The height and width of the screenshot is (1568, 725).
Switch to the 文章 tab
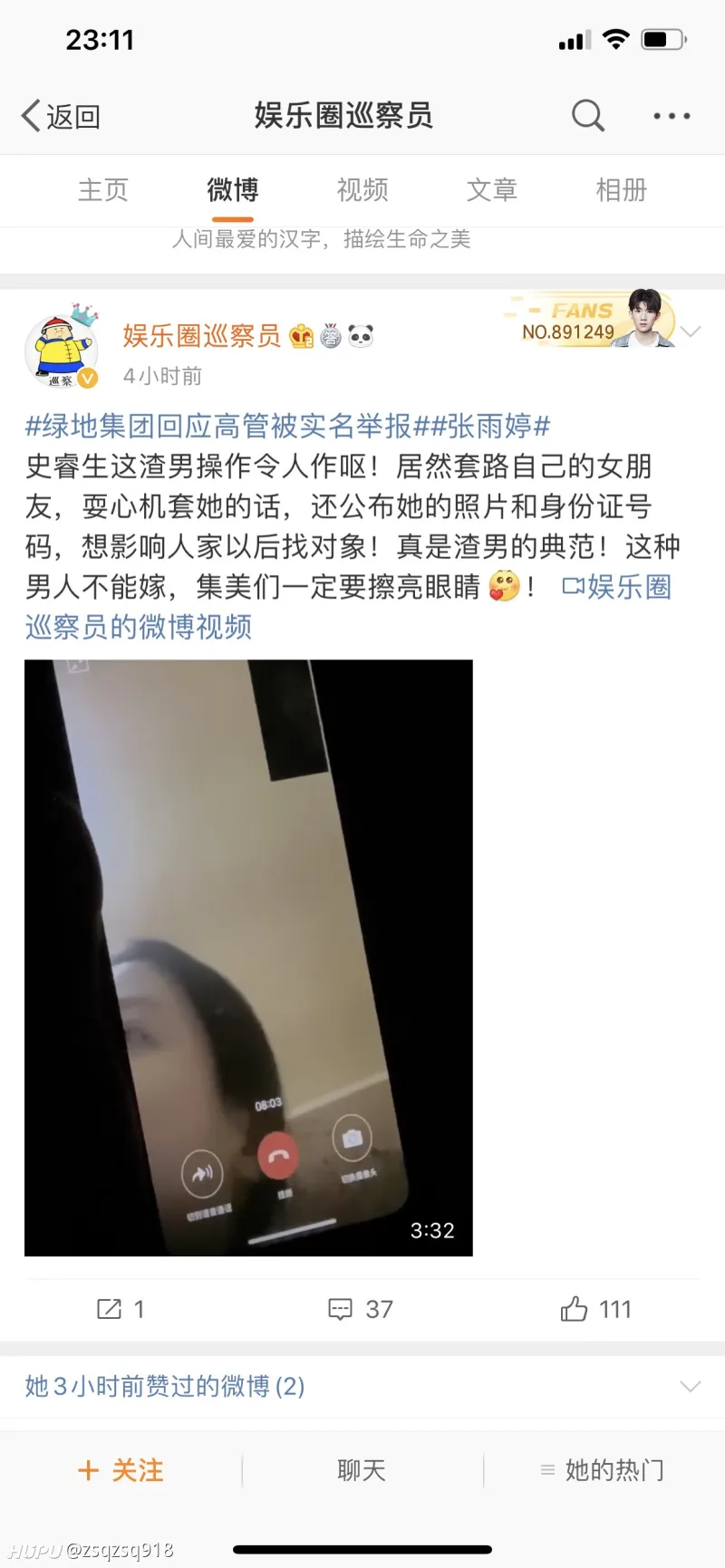(x=492, y=190)
